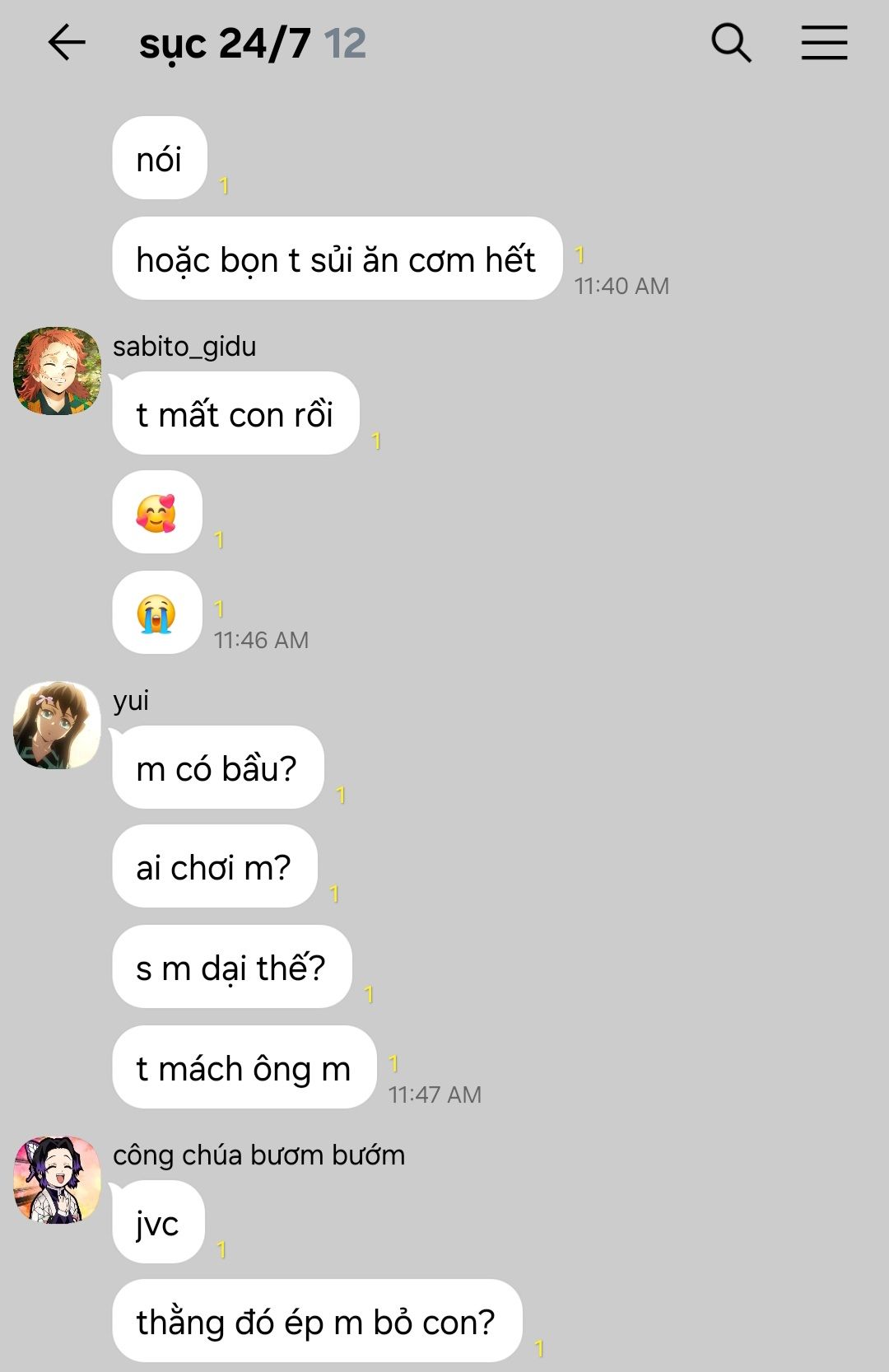
Task: Go back using the arrow icon
Action: 67,43
